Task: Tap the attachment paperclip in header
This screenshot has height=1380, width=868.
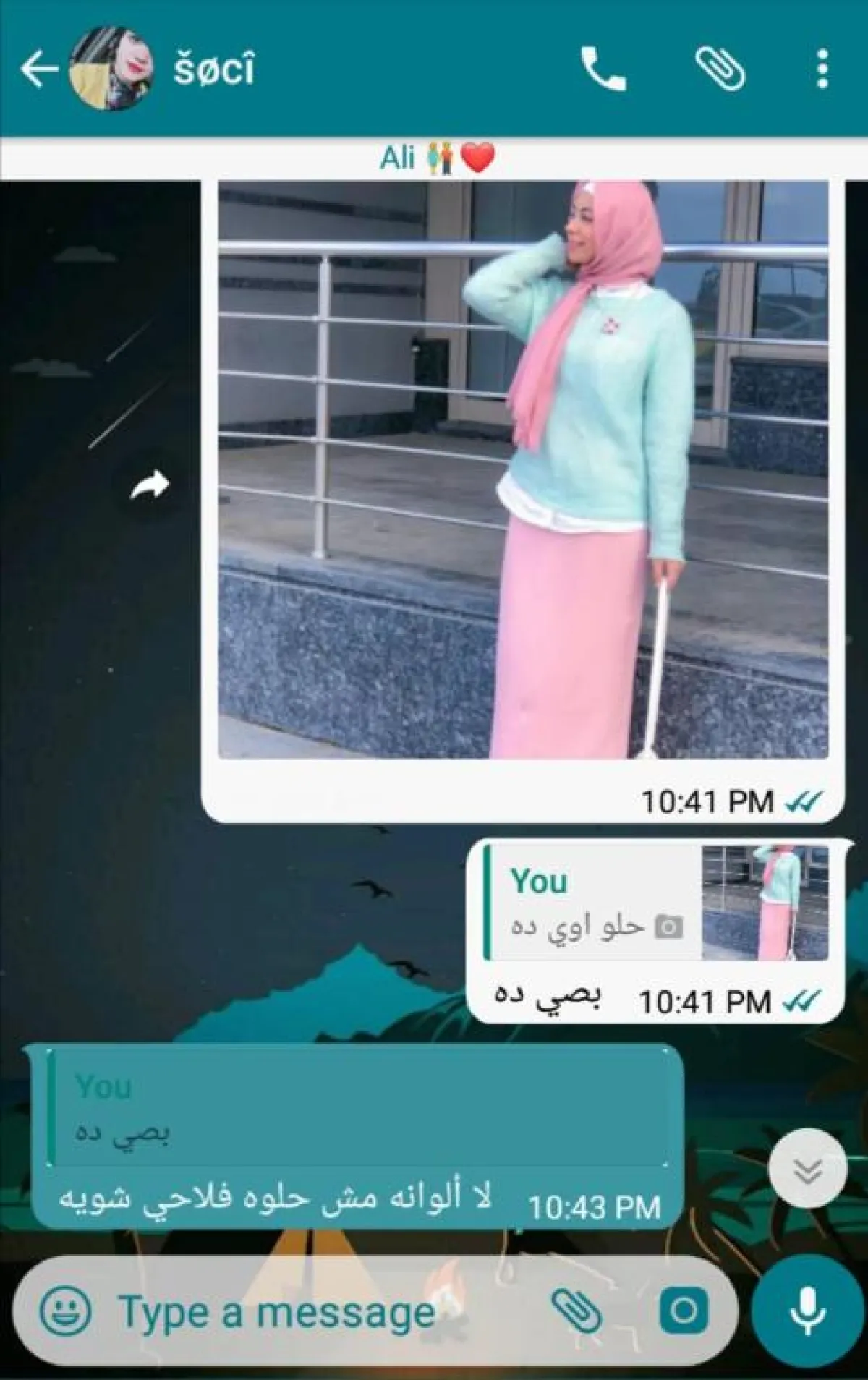Action: coord(720,69)
